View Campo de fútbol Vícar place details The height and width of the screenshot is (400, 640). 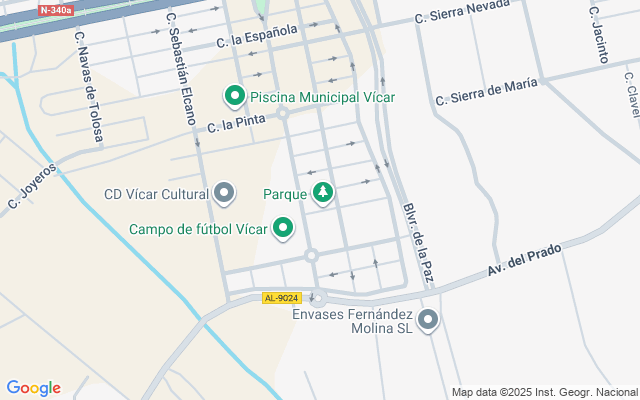283,228
